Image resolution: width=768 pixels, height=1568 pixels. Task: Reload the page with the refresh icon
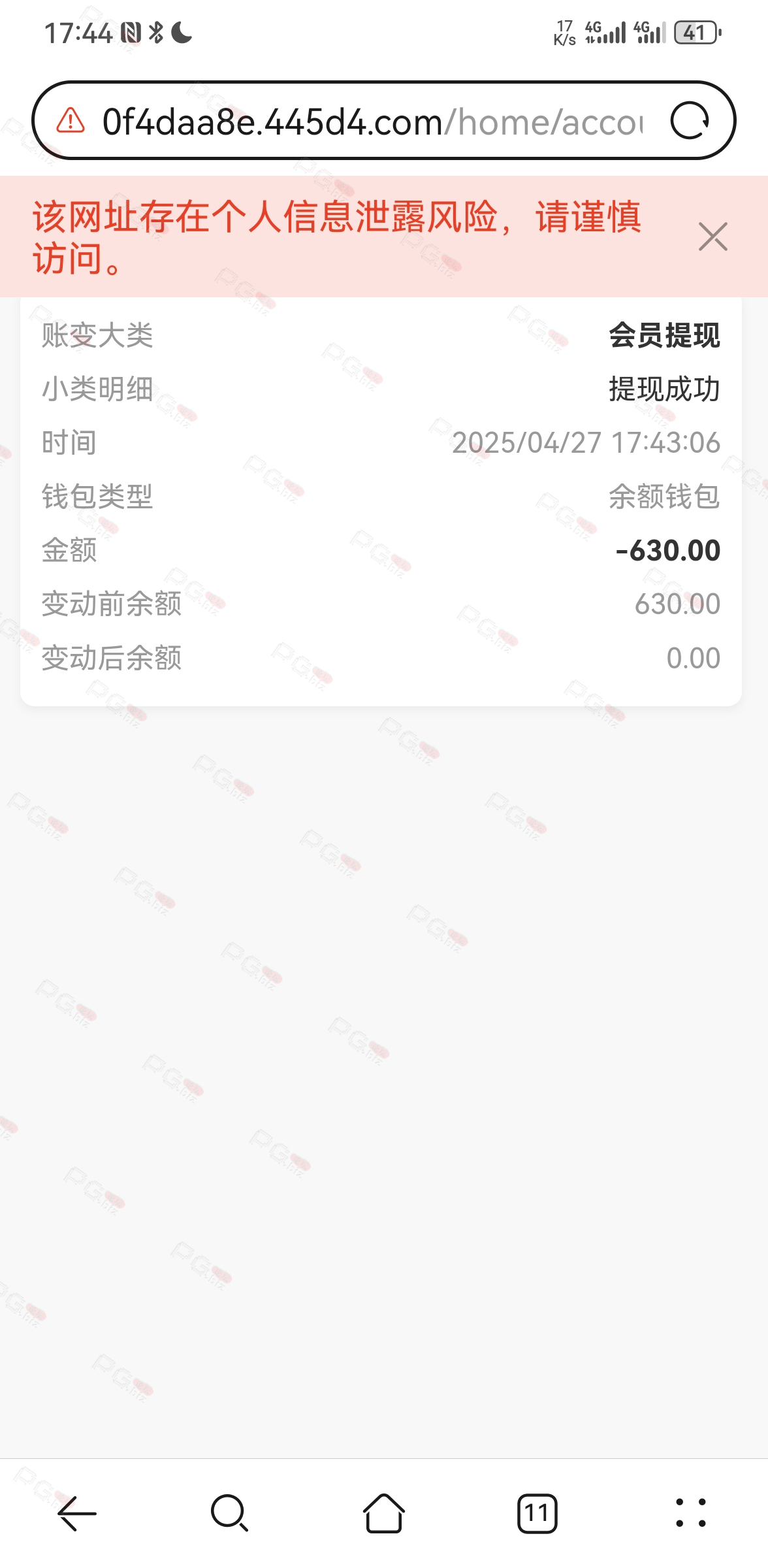click(690, 122)
